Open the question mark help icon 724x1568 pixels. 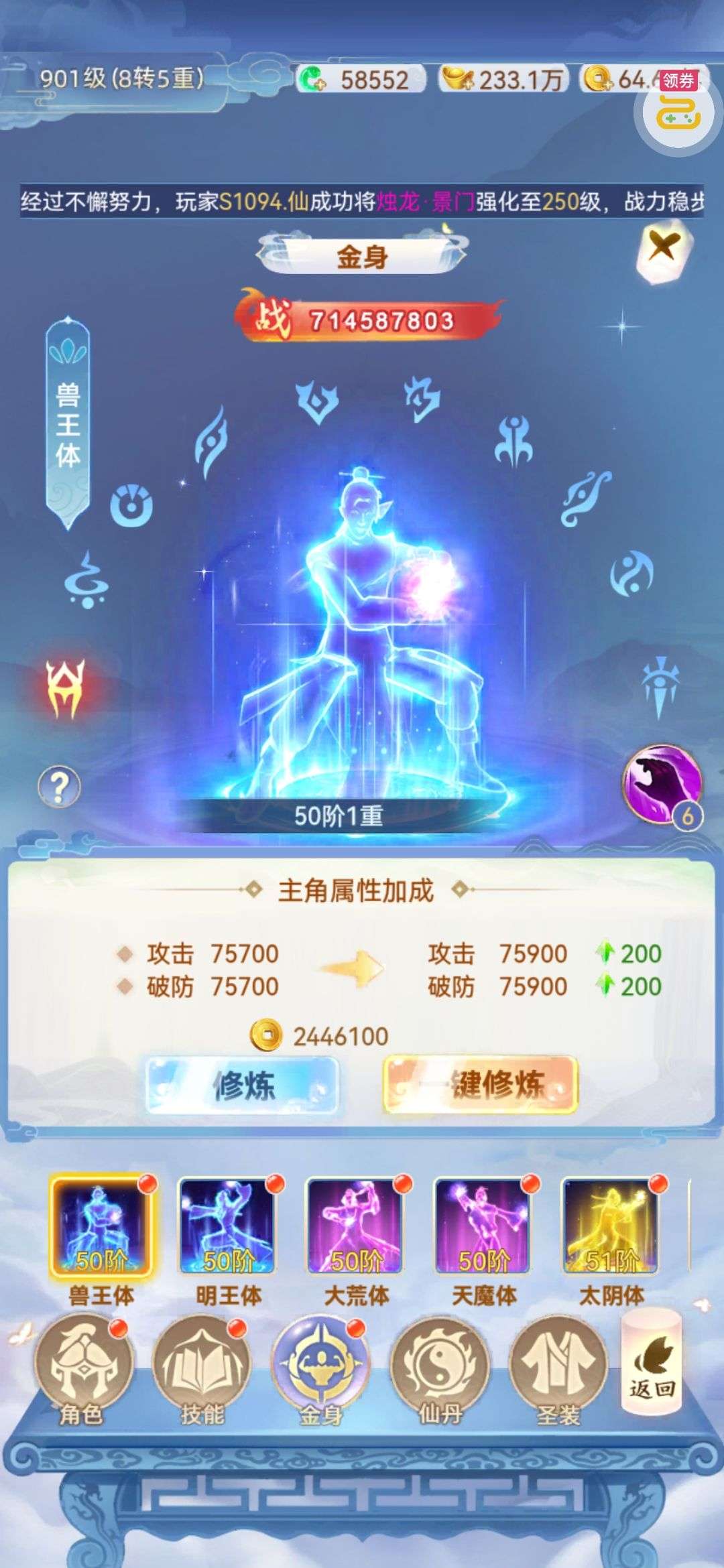coord(59,787)
